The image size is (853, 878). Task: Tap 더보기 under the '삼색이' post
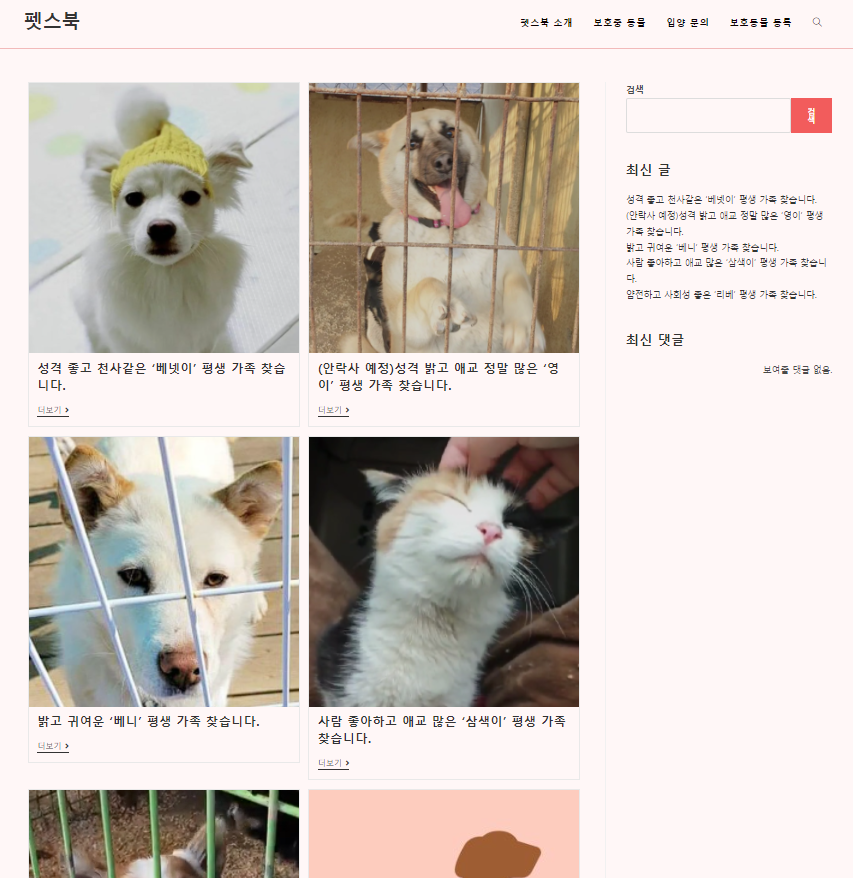(x=333, y=763)
